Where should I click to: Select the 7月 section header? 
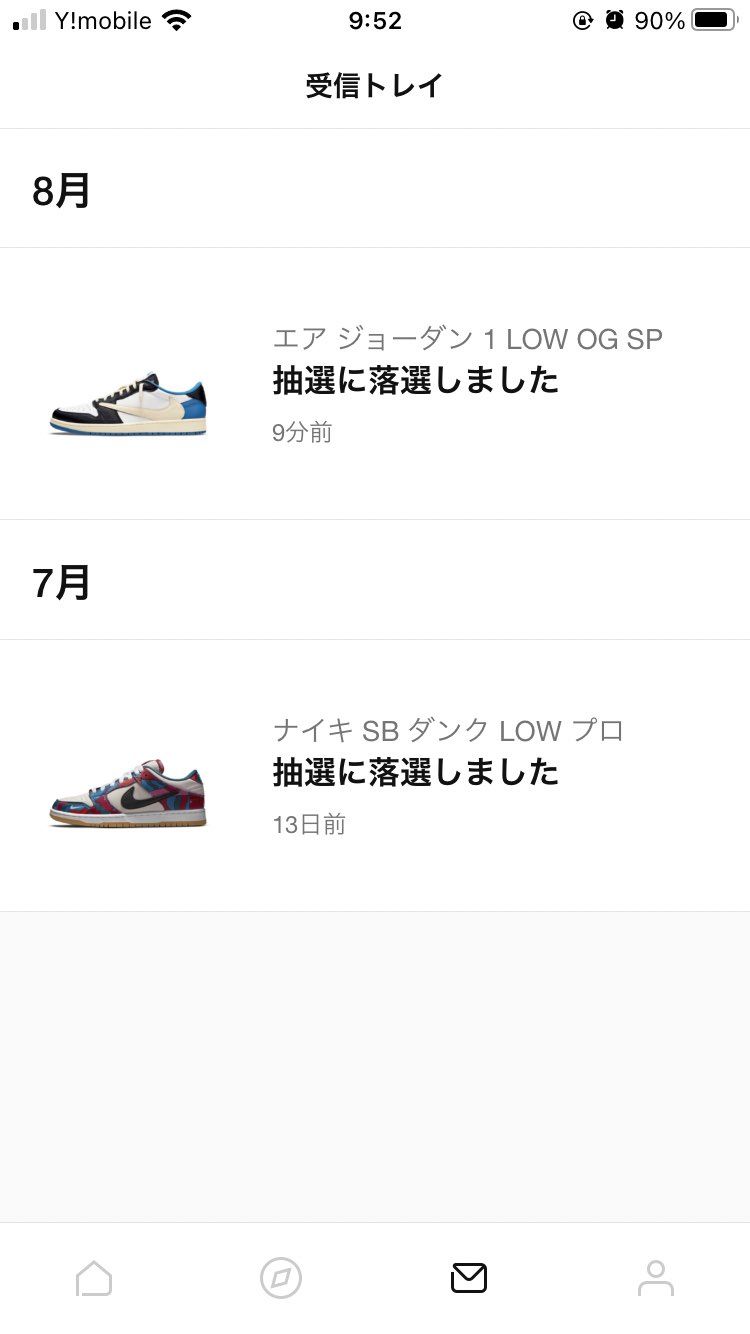(62, 580)
